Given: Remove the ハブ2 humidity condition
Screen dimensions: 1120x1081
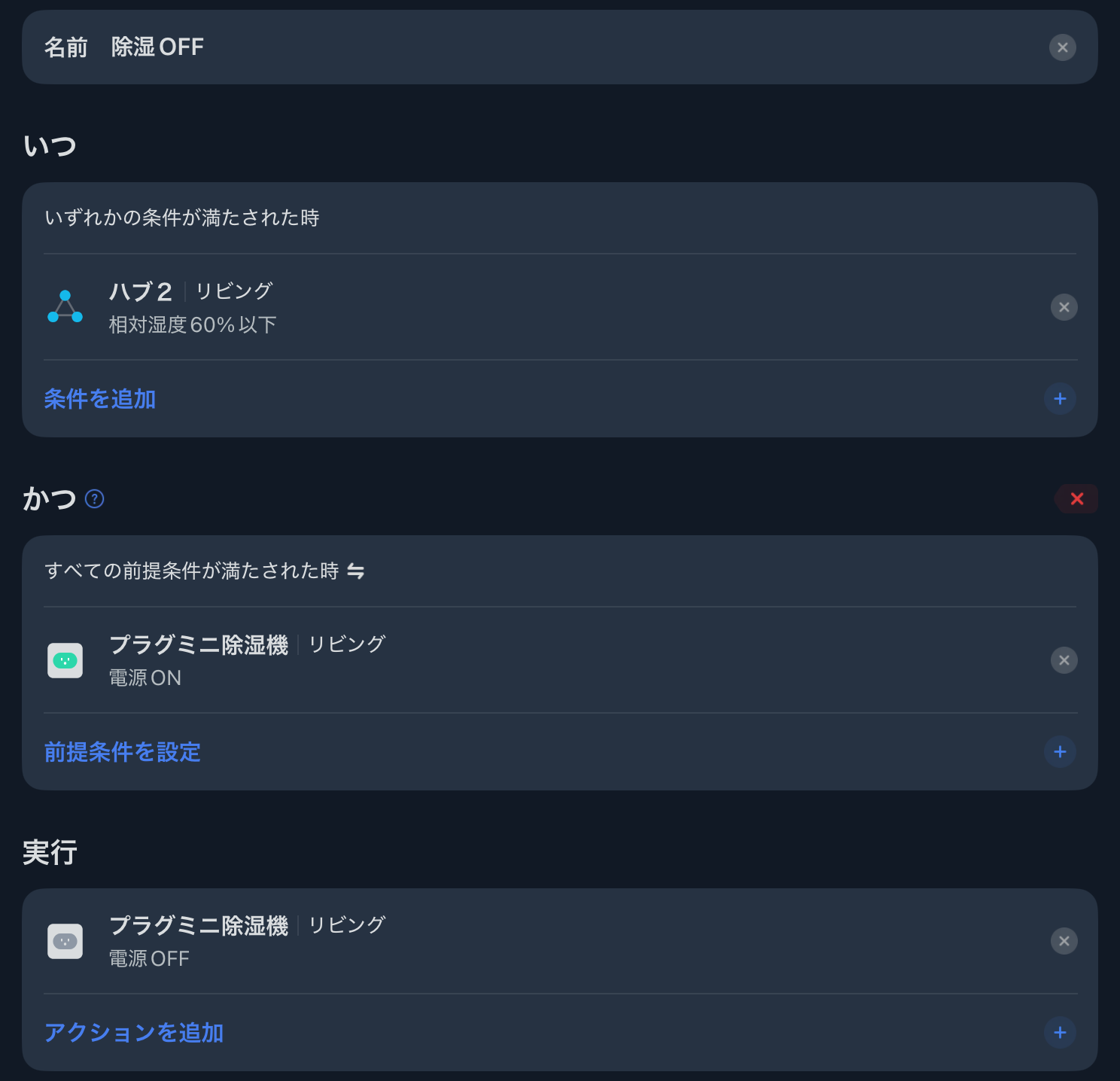Looking at the screenshot, I should (x=1064, y=307).
